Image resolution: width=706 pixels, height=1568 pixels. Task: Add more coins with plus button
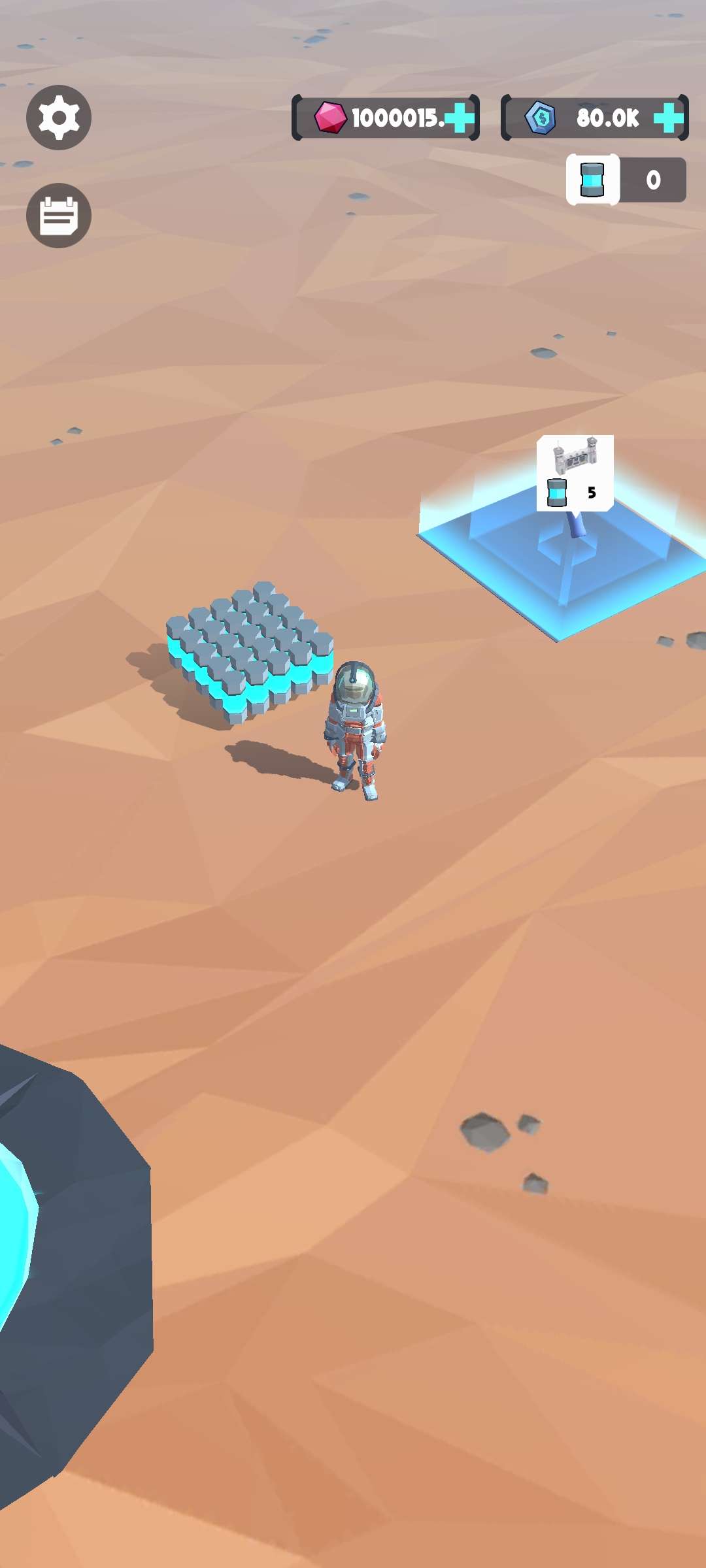click(668, 118)
